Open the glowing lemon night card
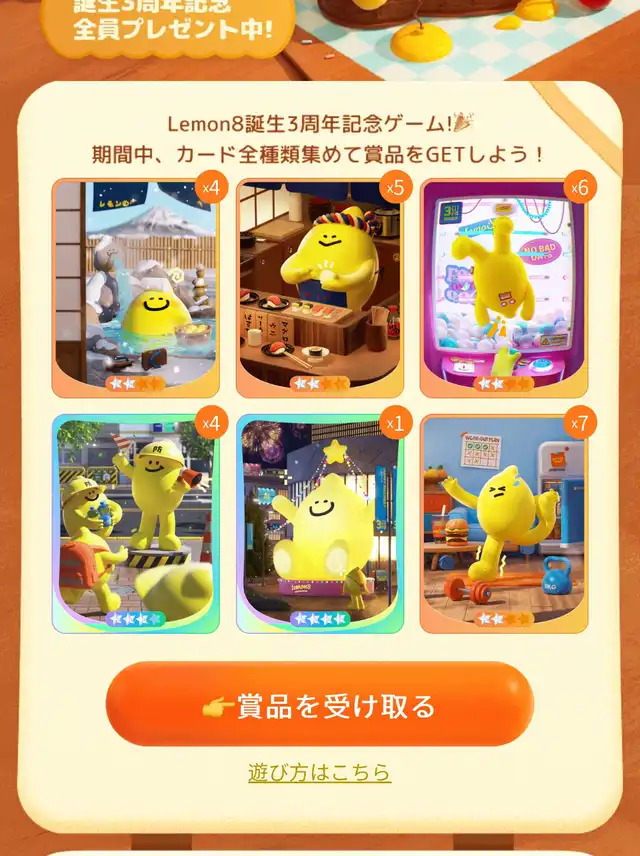This screenshot has width=640, height=856. (x=320, y=524)
